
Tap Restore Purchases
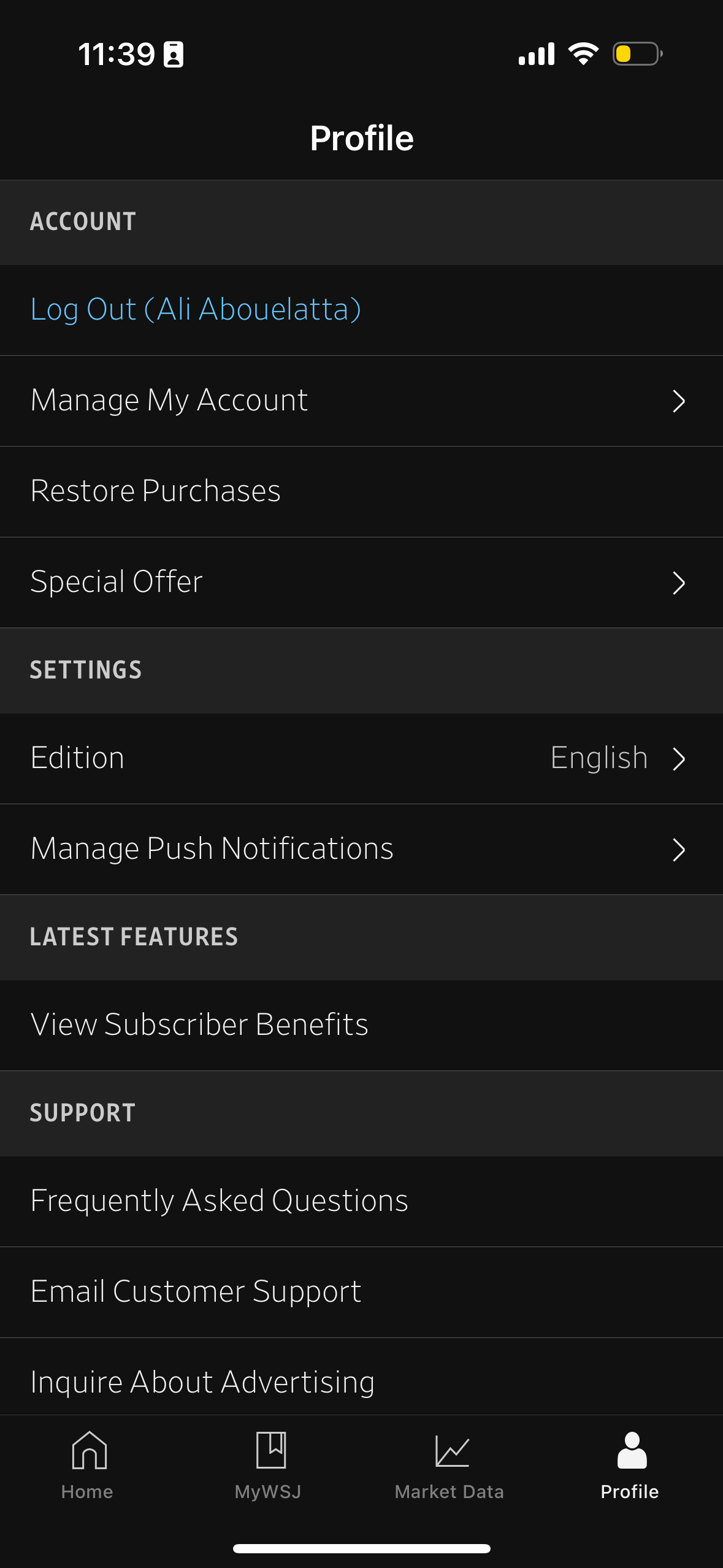361,491
